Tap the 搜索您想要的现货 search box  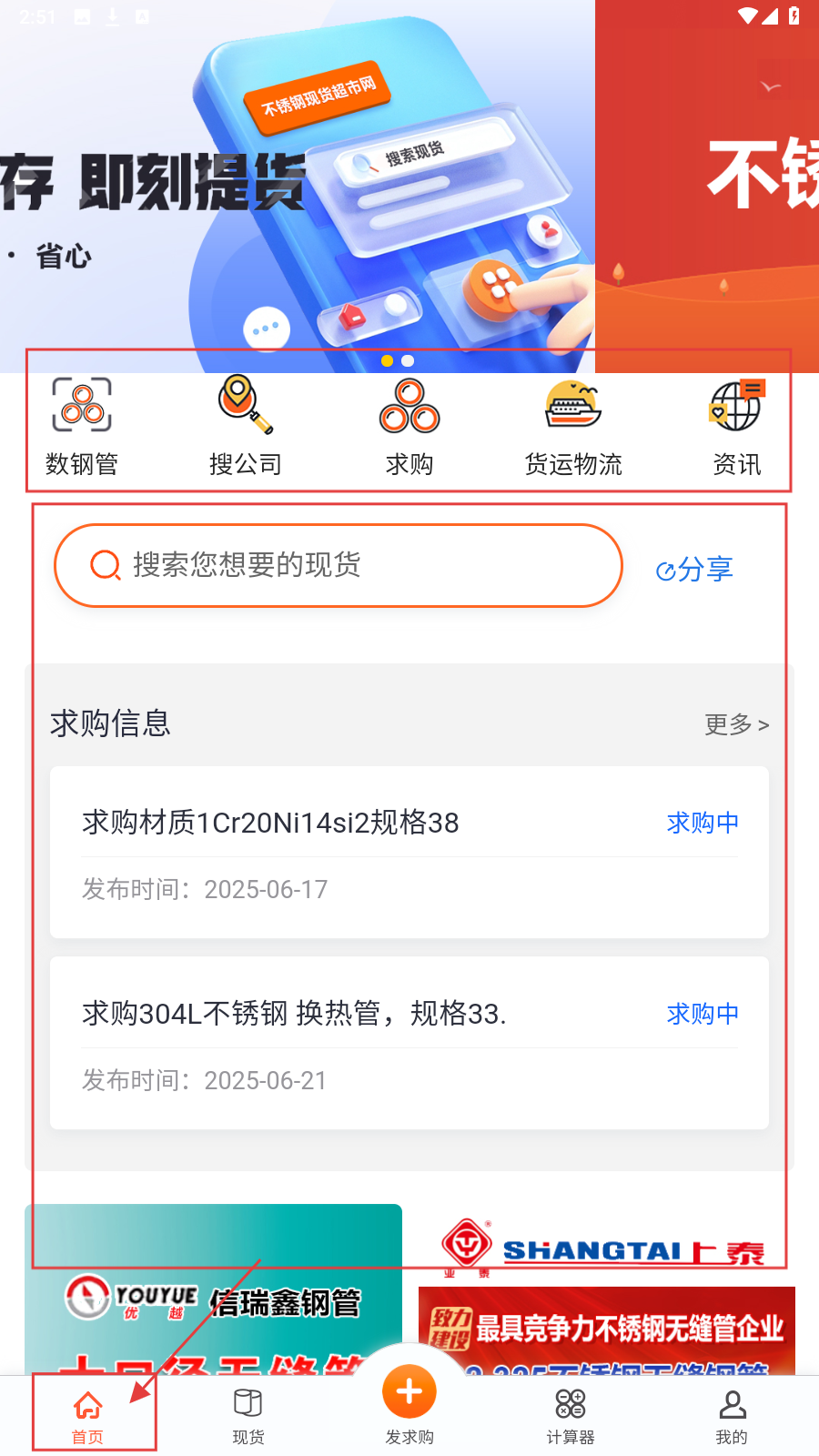339,565
